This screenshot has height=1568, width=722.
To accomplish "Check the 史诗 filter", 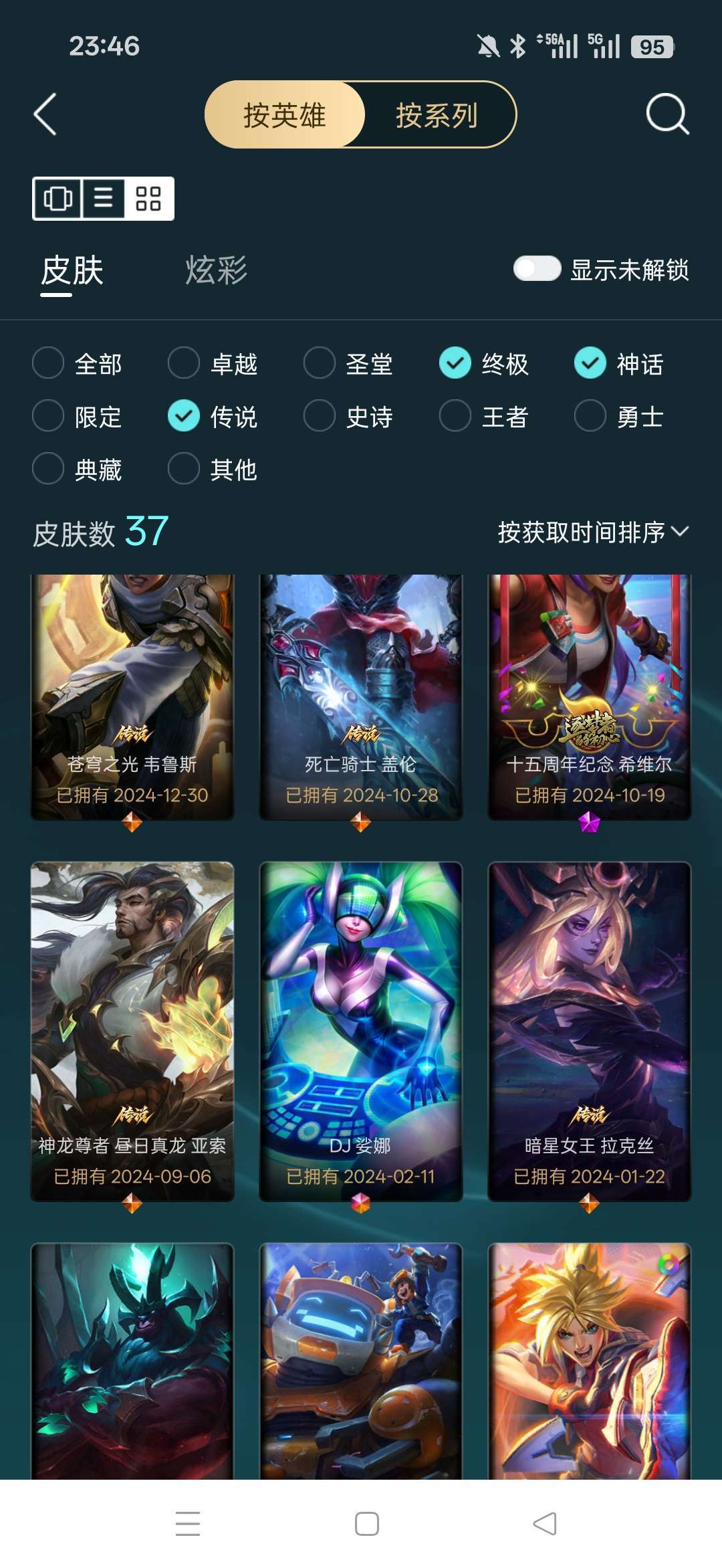I will click(x=320, y=416).
